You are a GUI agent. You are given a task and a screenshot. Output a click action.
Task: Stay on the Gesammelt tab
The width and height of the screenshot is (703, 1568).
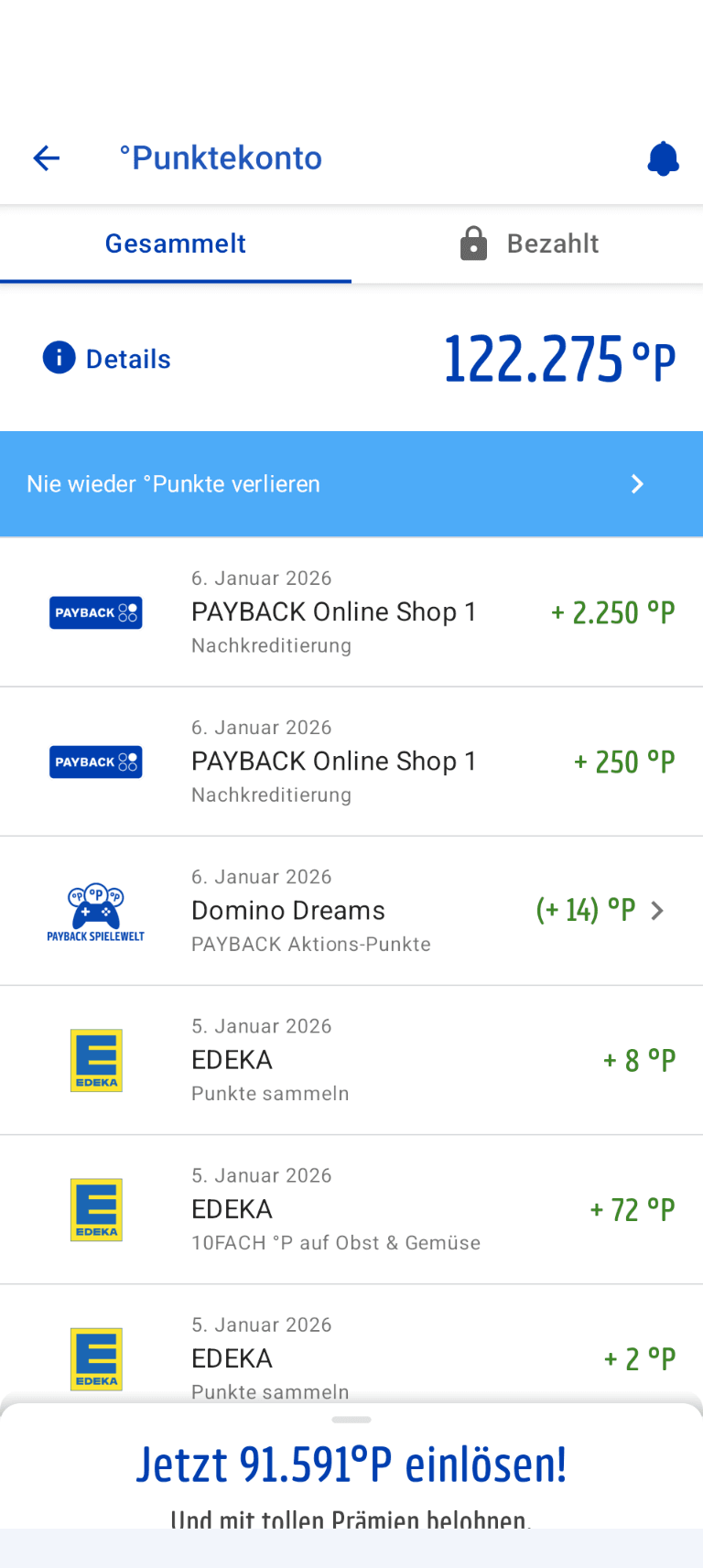176,243
